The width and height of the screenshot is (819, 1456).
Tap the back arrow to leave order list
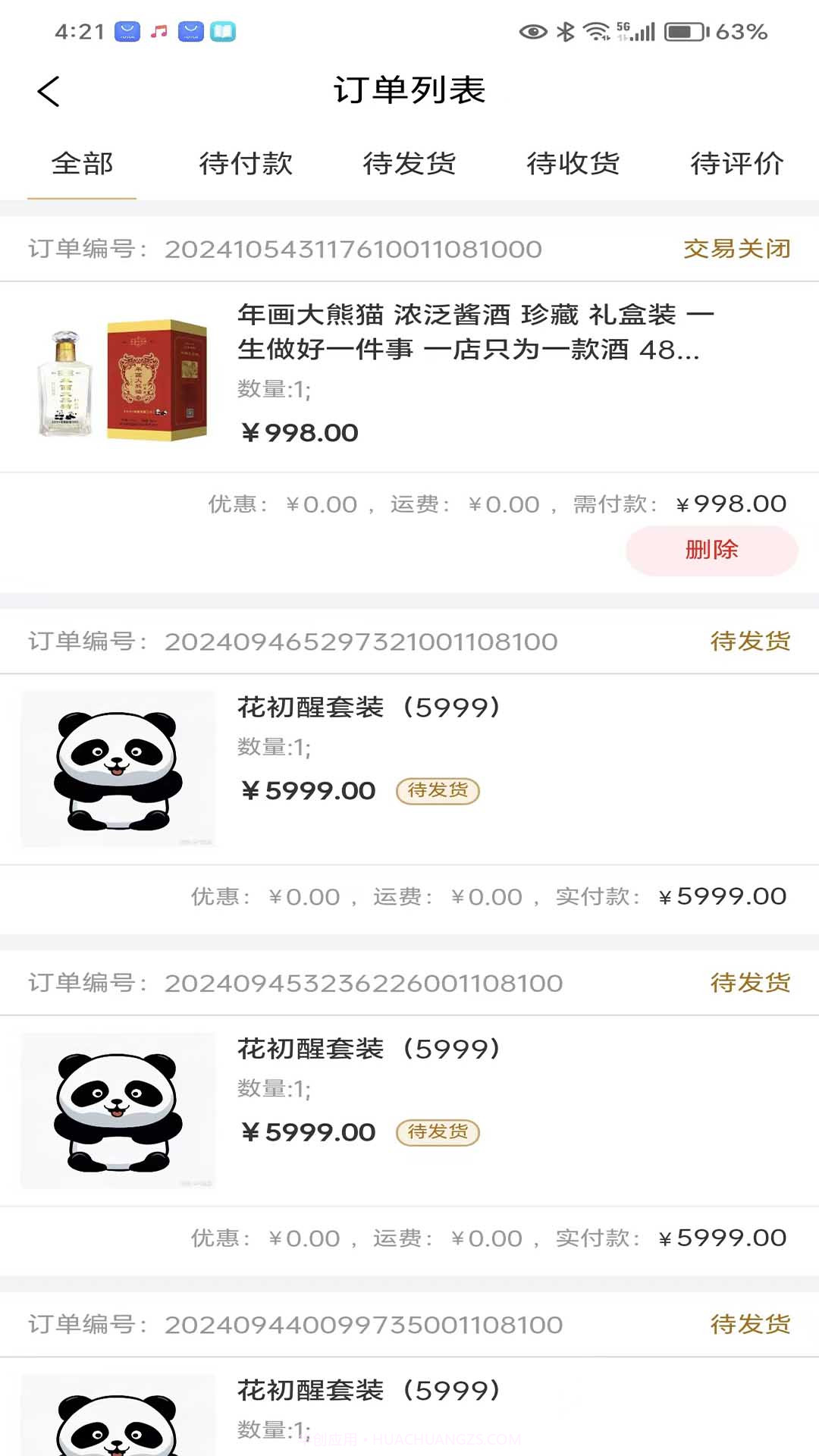[x=48, y=90]
